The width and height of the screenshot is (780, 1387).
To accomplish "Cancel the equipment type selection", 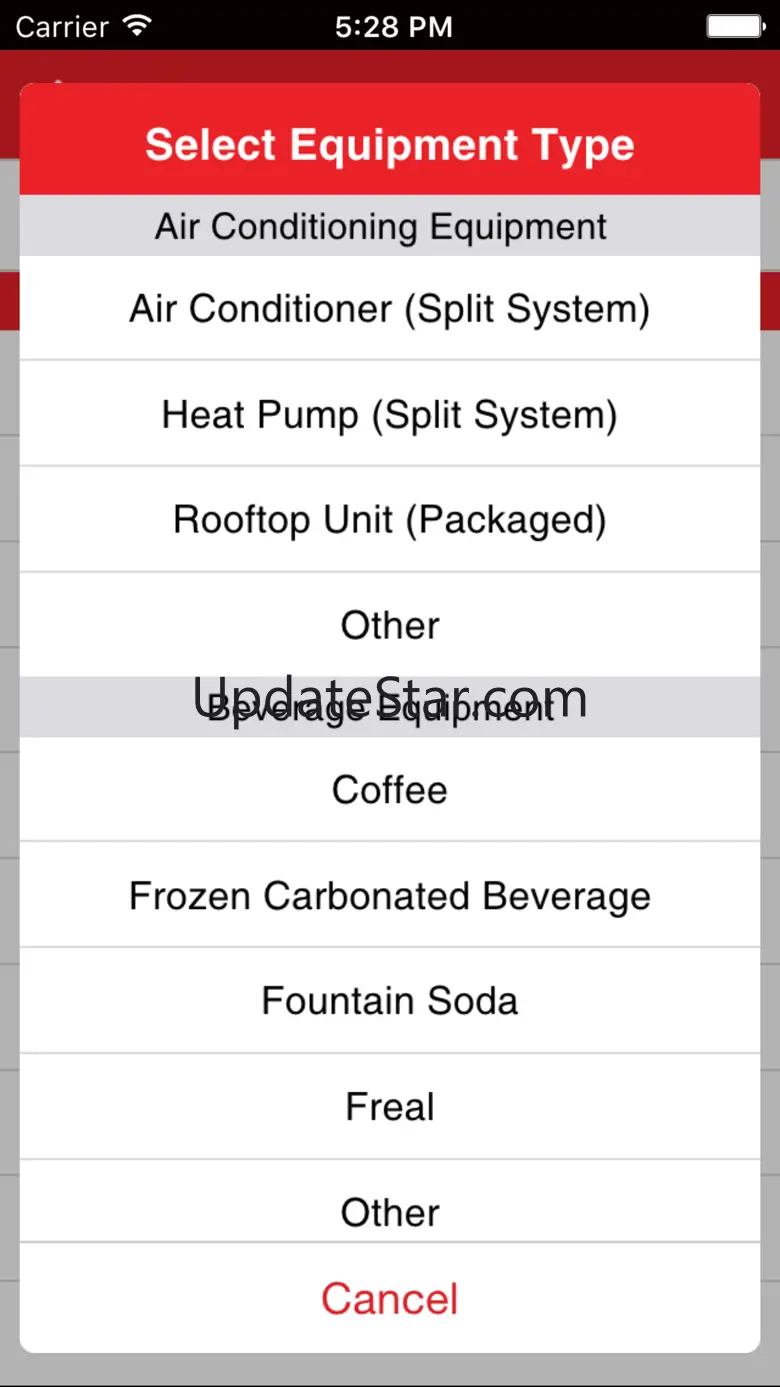I will pyautogui.click(x=390, y=1298).
